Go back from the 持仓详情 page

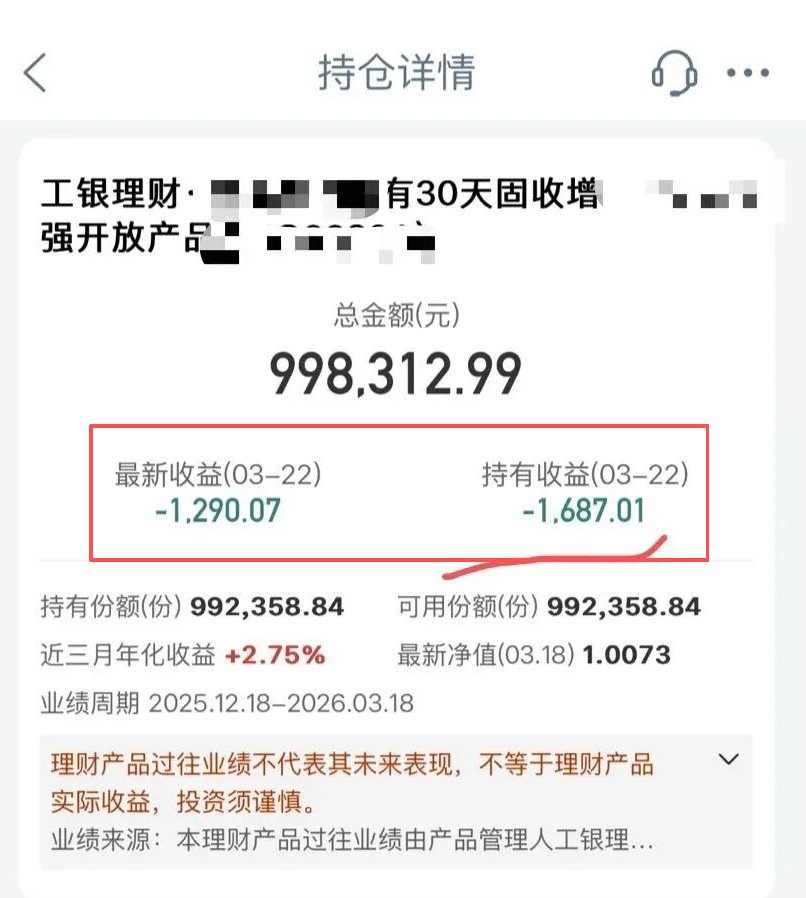pos(36,73)
